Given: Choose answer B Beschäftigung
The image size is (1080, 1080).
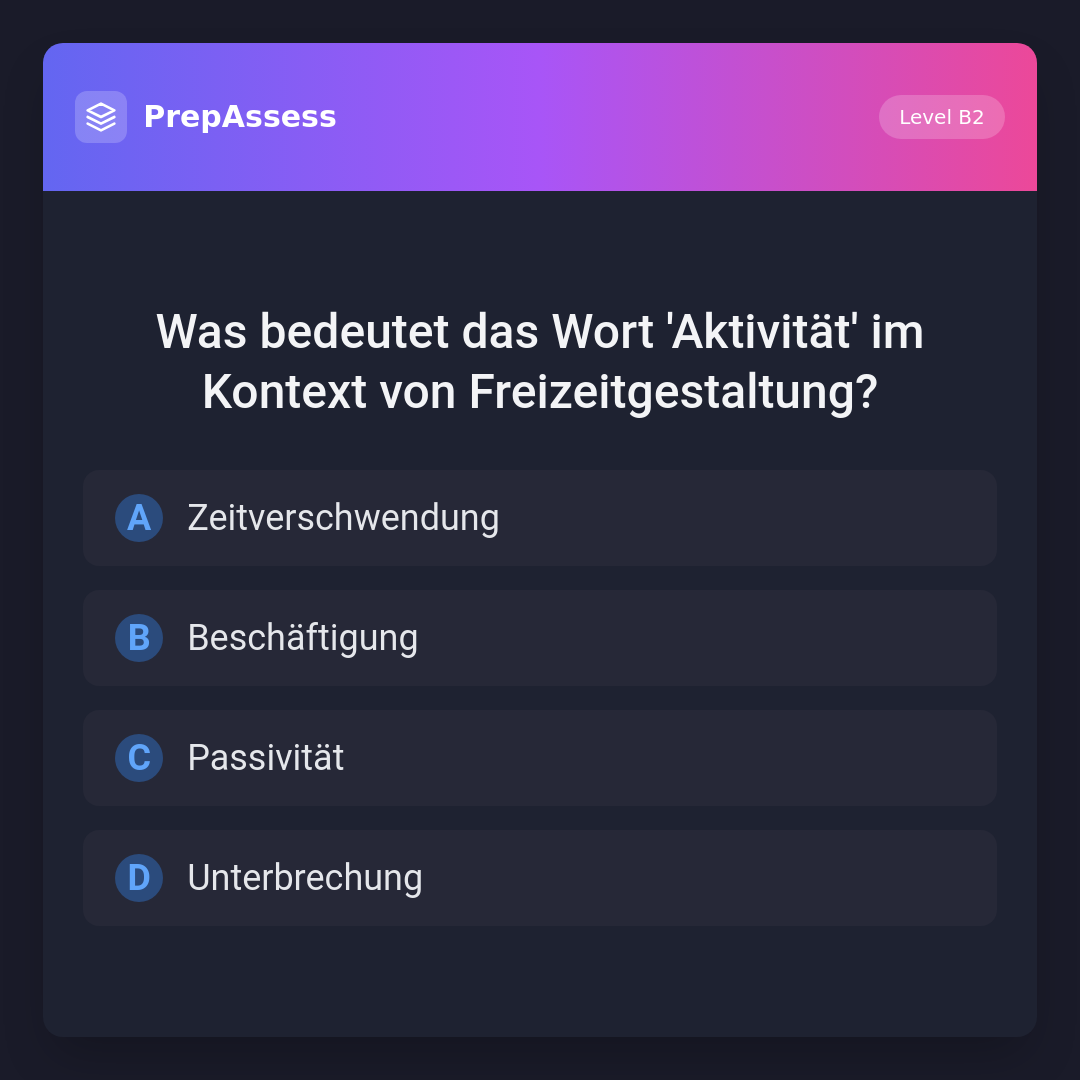Looking at the screenshot, I should 540,638.
